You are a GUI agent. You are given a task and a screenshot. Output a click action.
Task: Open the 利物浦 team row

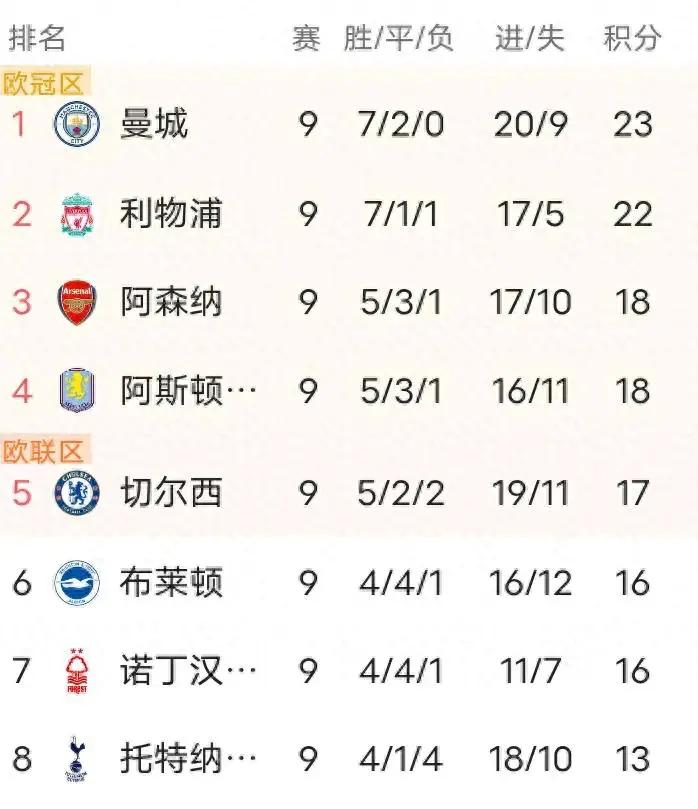pos(170,213)
